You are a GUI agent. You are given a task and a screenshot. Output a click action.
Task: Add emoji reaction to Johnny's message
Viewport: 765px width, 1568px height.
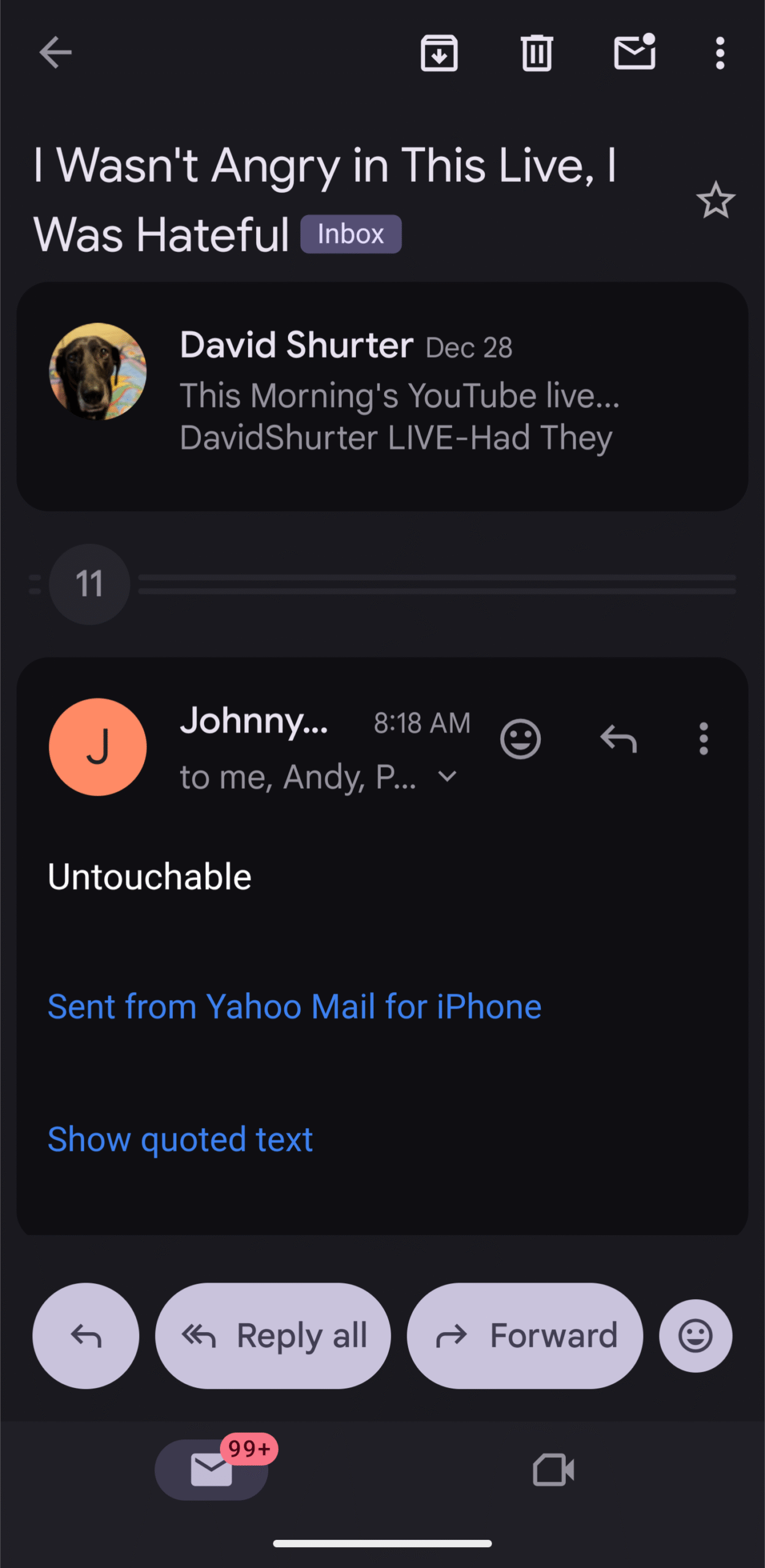[x=520, y=739]
